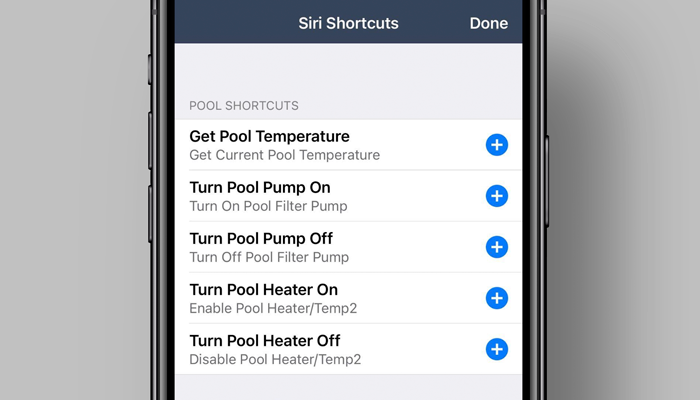The image size is (700, 400).
Task: Add the Turn Pool Pump On shortcut
Action: [497, 196]
